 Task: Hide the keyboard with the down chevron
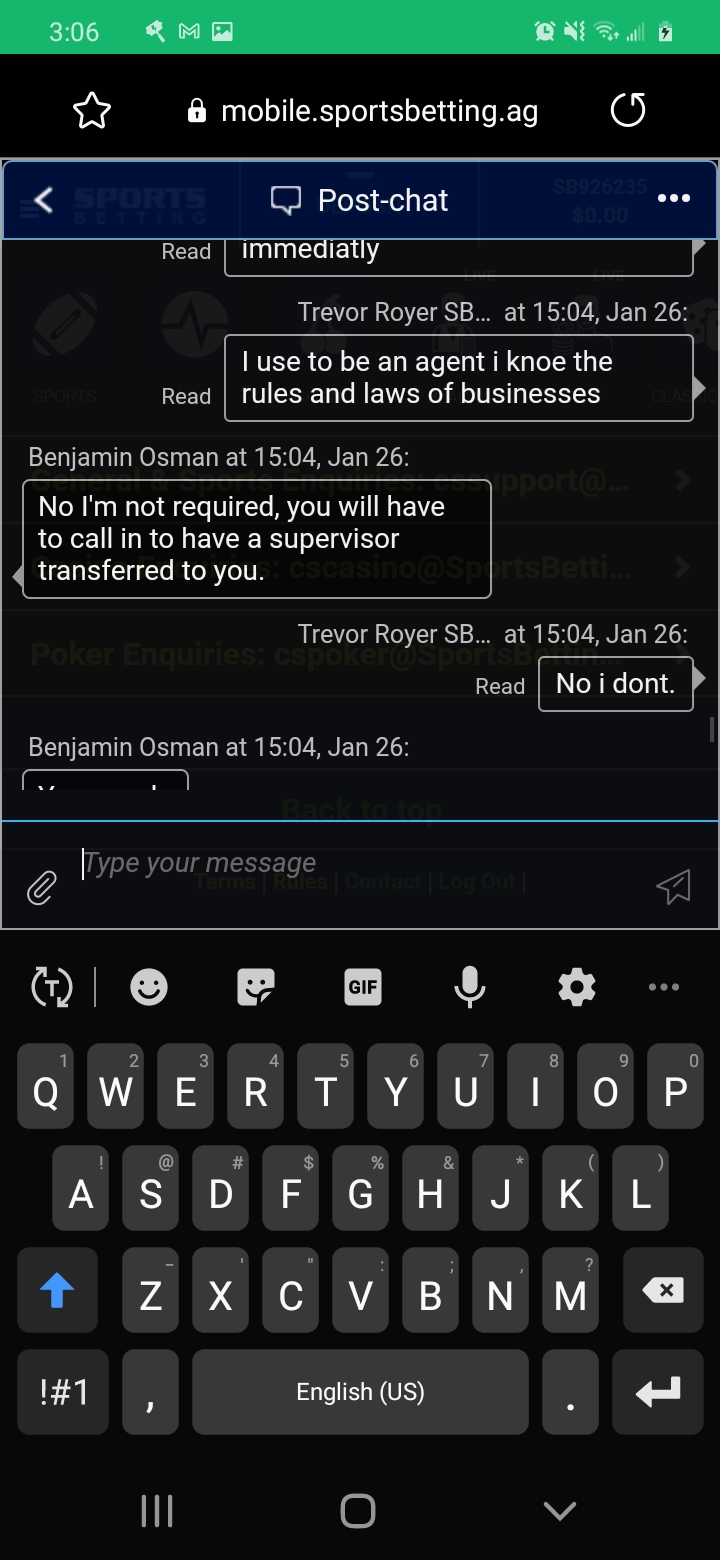click(559, 1510)
